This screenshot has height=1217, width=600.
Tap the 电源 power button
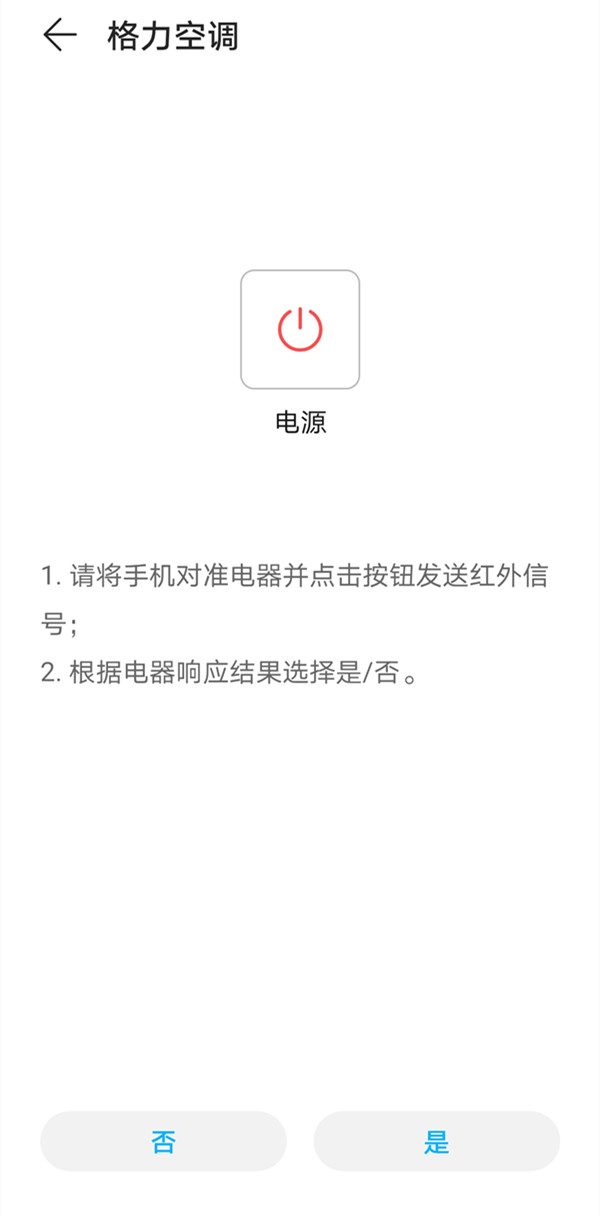300,329
